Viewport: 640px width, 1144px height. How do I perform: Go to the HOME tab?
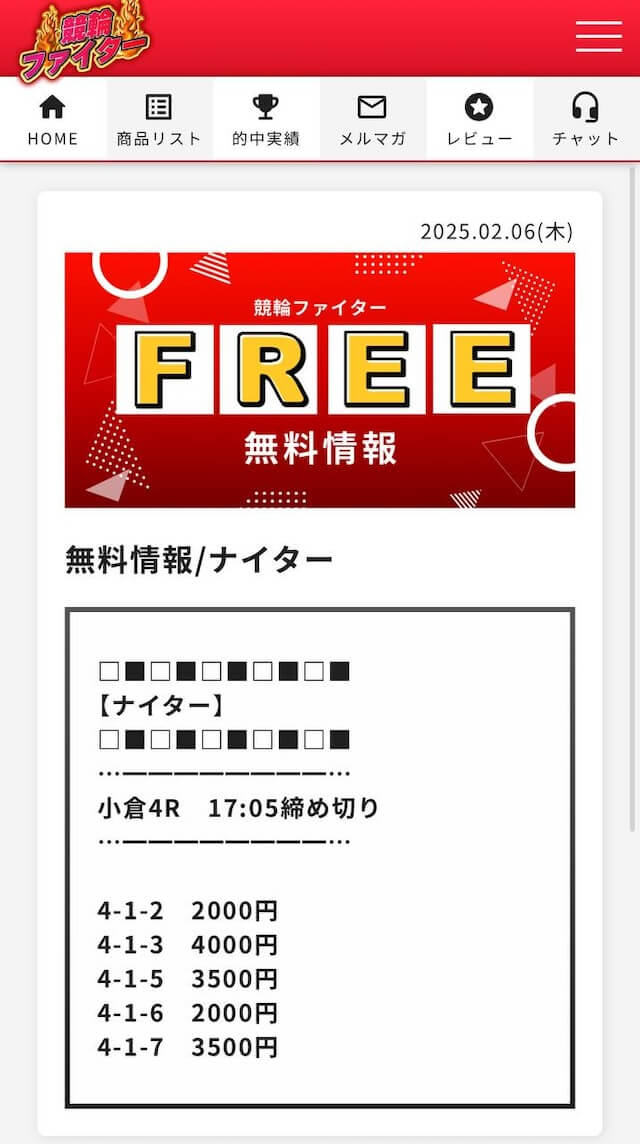coord(53,119)
